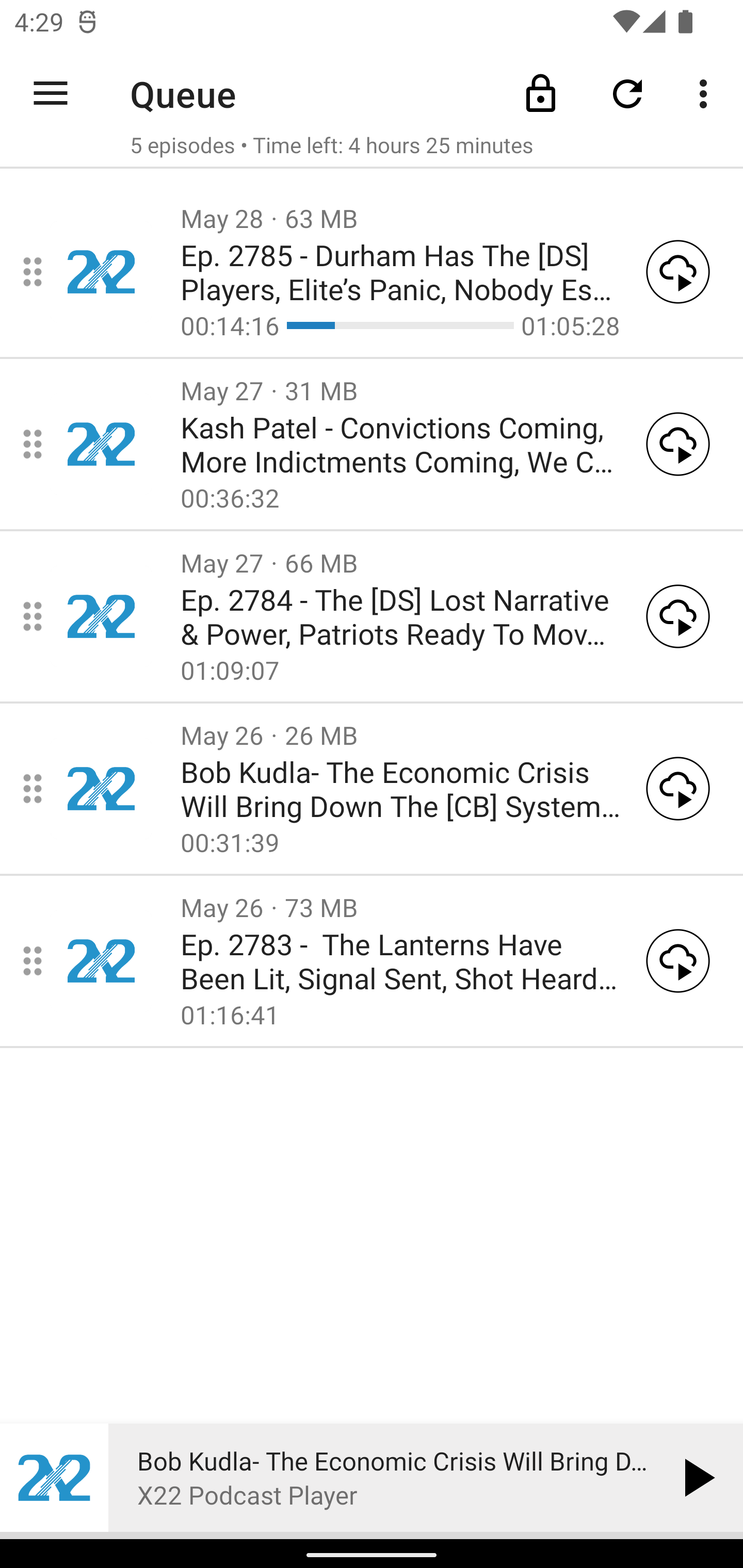Stream the Bob Kudla queue episode
743x1568 pixels.
(x=677, y=788)
